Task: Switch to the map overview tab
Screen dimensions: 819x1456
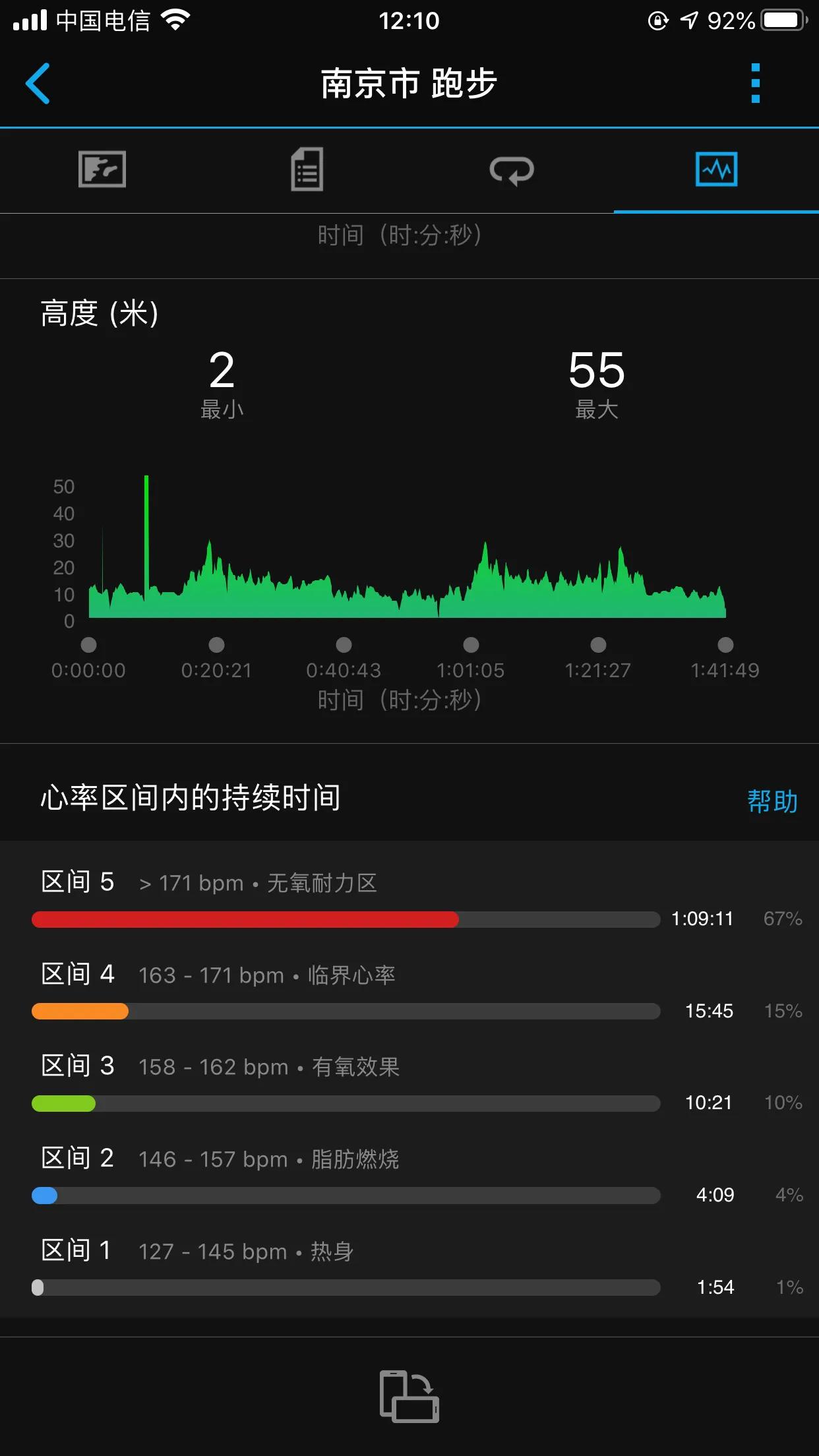Action: tap(102, 169)
